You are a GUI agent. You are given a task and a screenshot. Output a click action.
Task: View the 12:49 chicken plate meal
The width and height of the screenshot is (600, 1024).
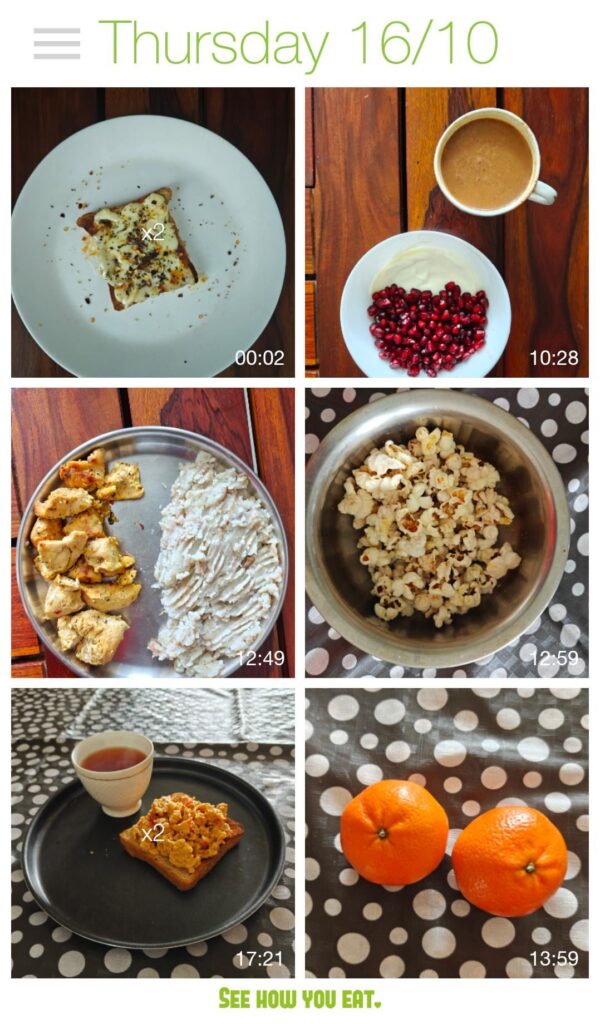tap(153, 533)
